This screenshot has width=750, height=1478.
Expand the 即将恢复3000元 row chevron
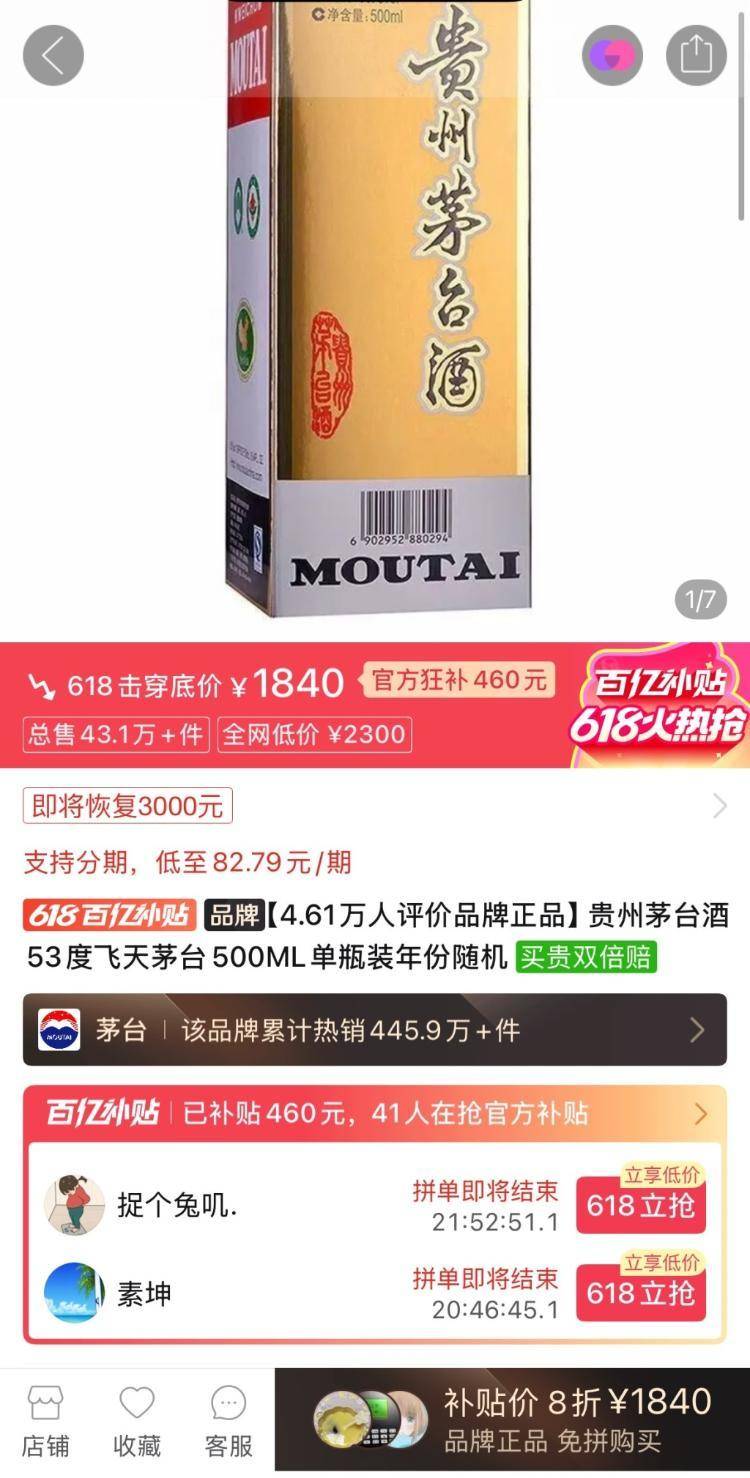(x=718, y=805)
